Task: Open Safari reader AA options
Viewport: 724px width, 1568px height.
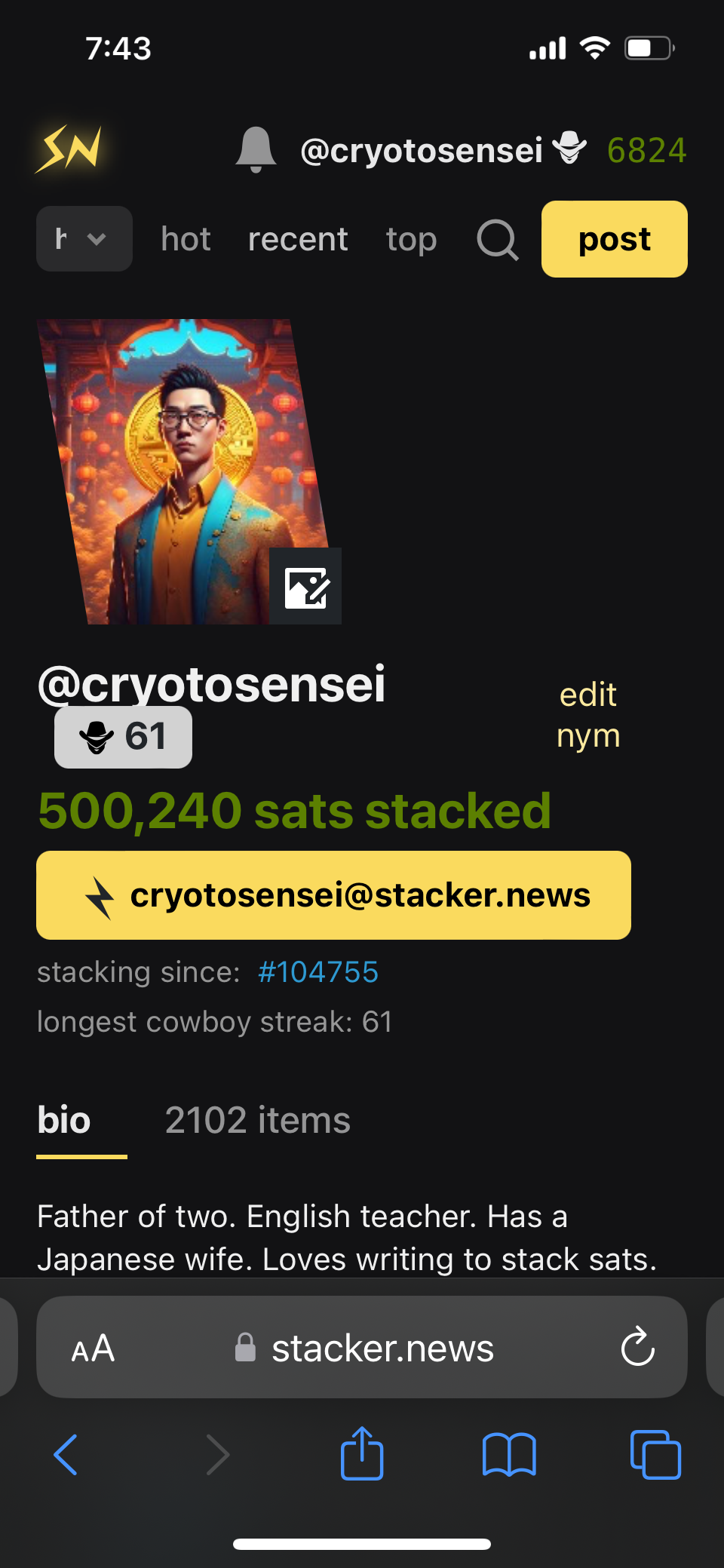Action: click(93, 1348)
